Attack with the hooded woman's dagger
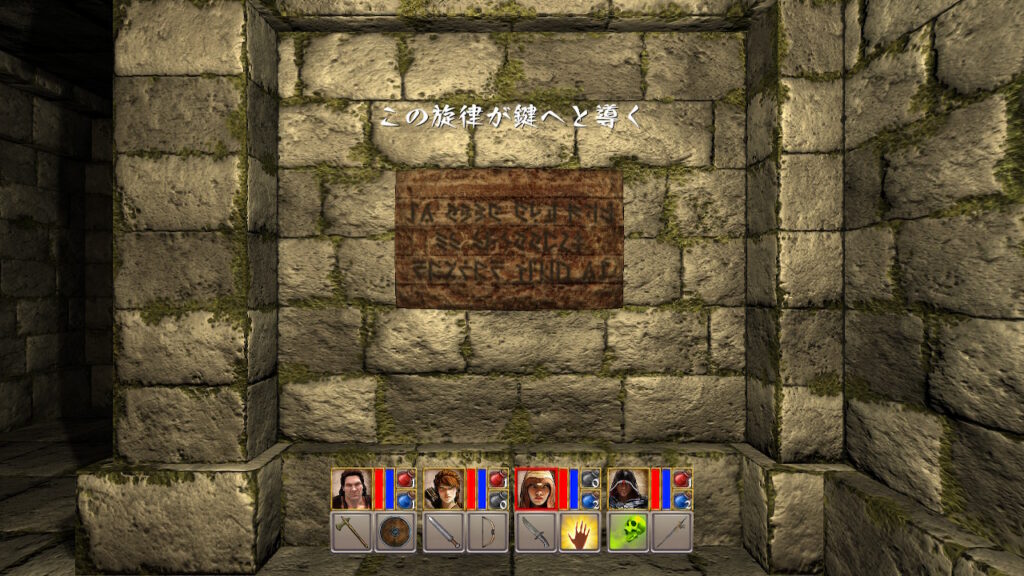 (534, 532)
